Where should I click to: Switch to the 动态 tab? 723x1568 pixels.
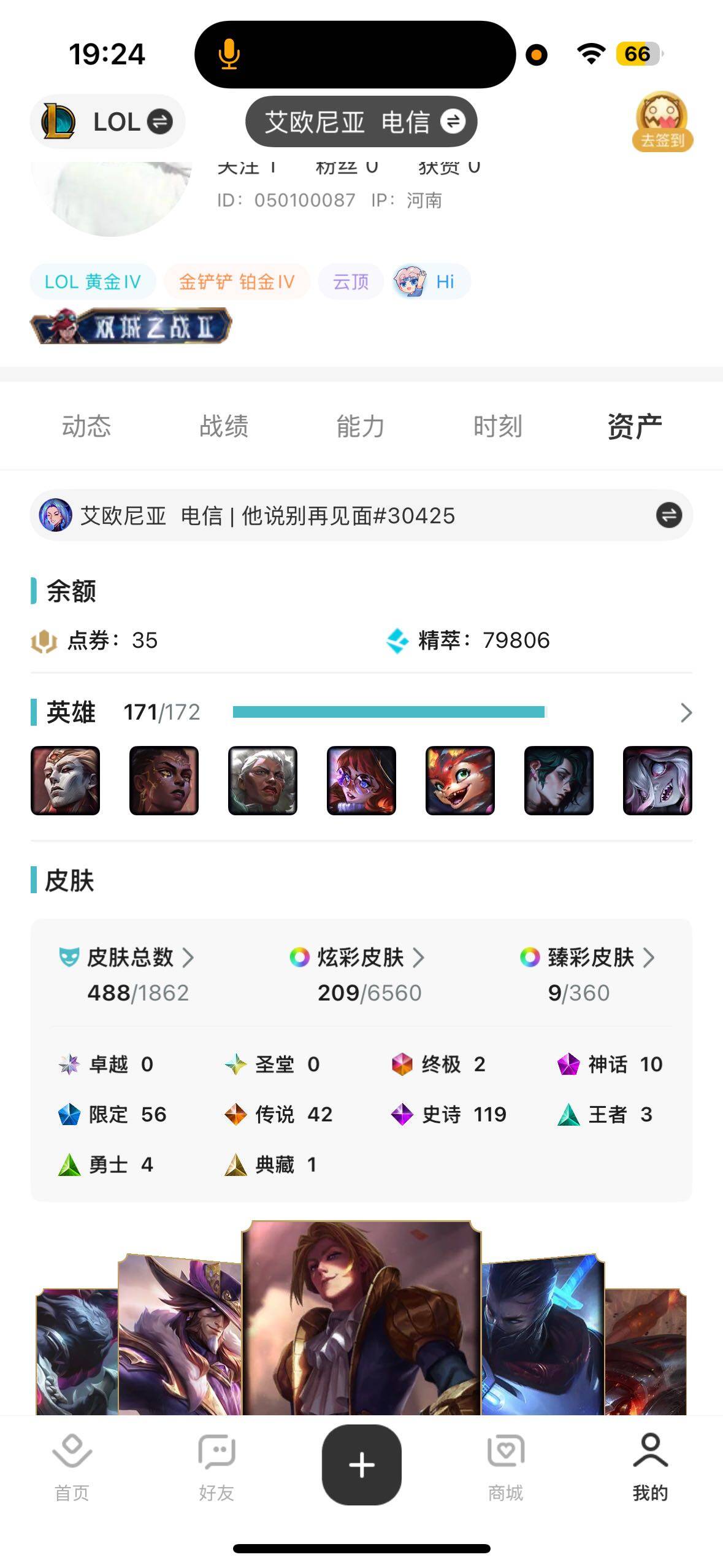[x=86, y=426]
